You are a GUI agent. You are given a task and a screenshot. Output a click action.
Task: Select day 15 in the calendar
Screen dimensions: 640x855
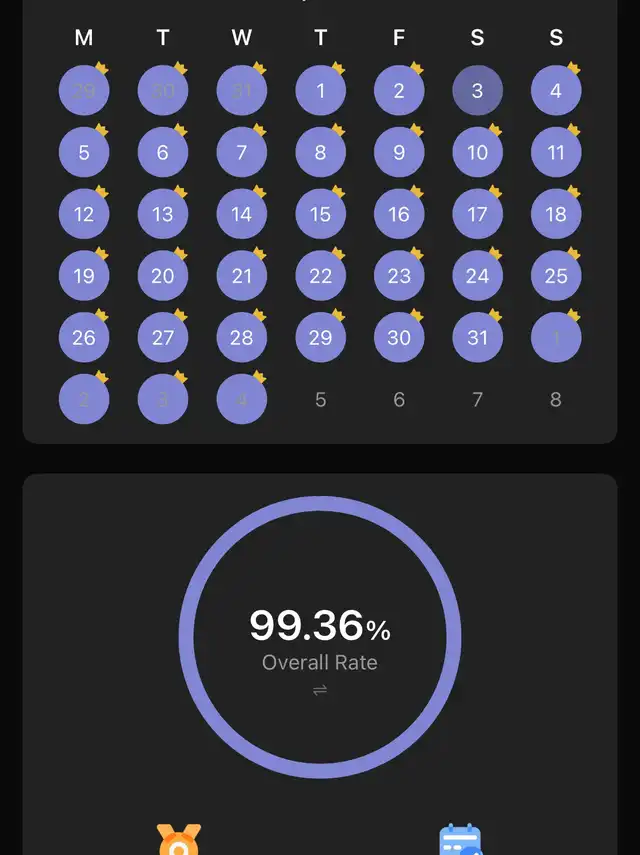coord(321,214)
